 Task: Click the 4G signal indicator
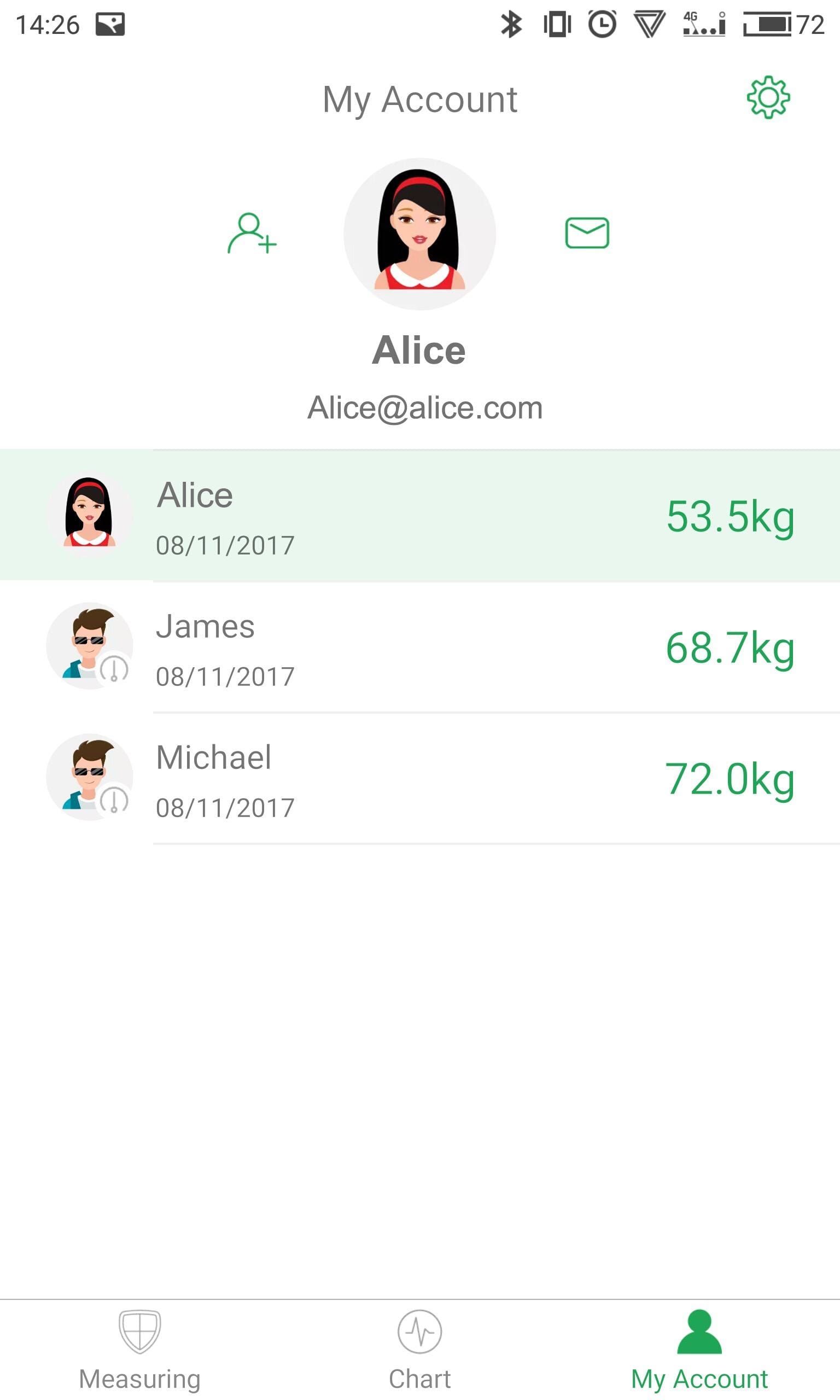coord(702,24)
